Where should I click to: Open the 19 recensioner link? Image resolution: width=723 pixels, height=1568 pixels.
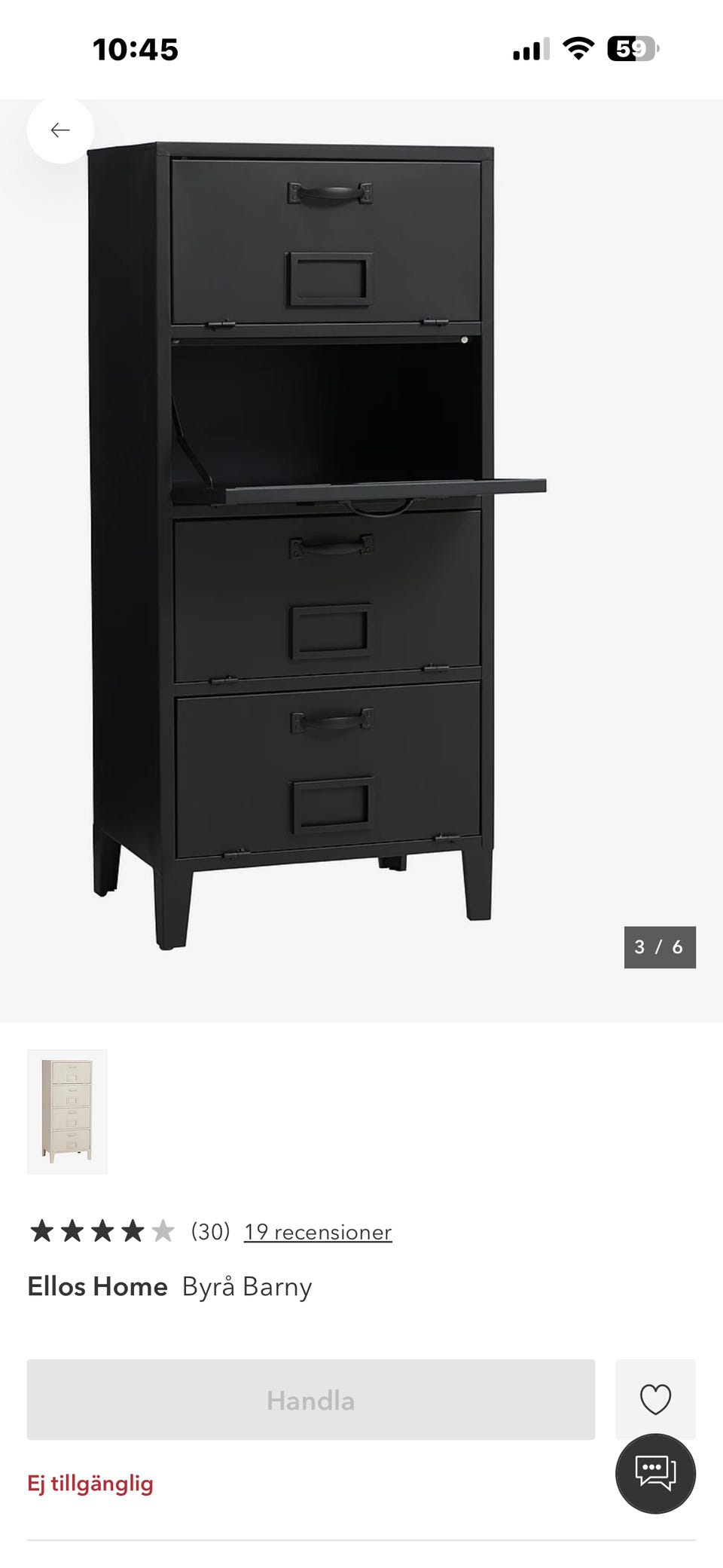tap(317, 1232)
